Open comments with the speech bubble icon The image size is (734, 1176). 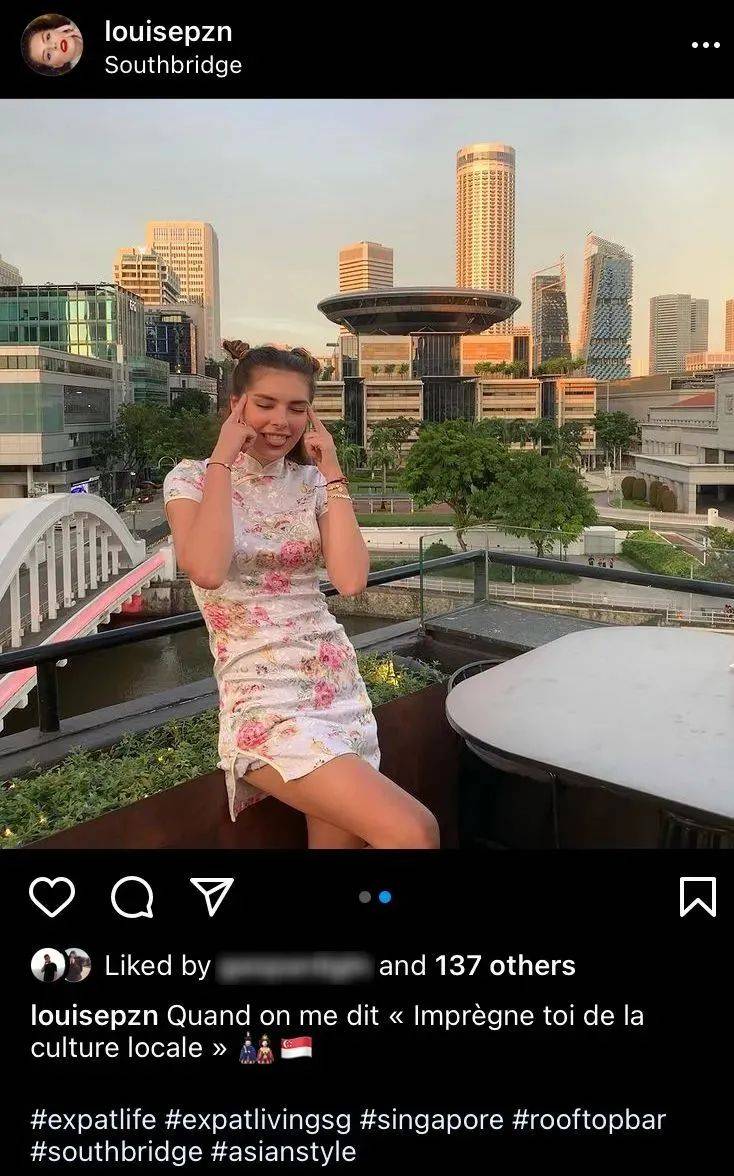pos(132,897)
